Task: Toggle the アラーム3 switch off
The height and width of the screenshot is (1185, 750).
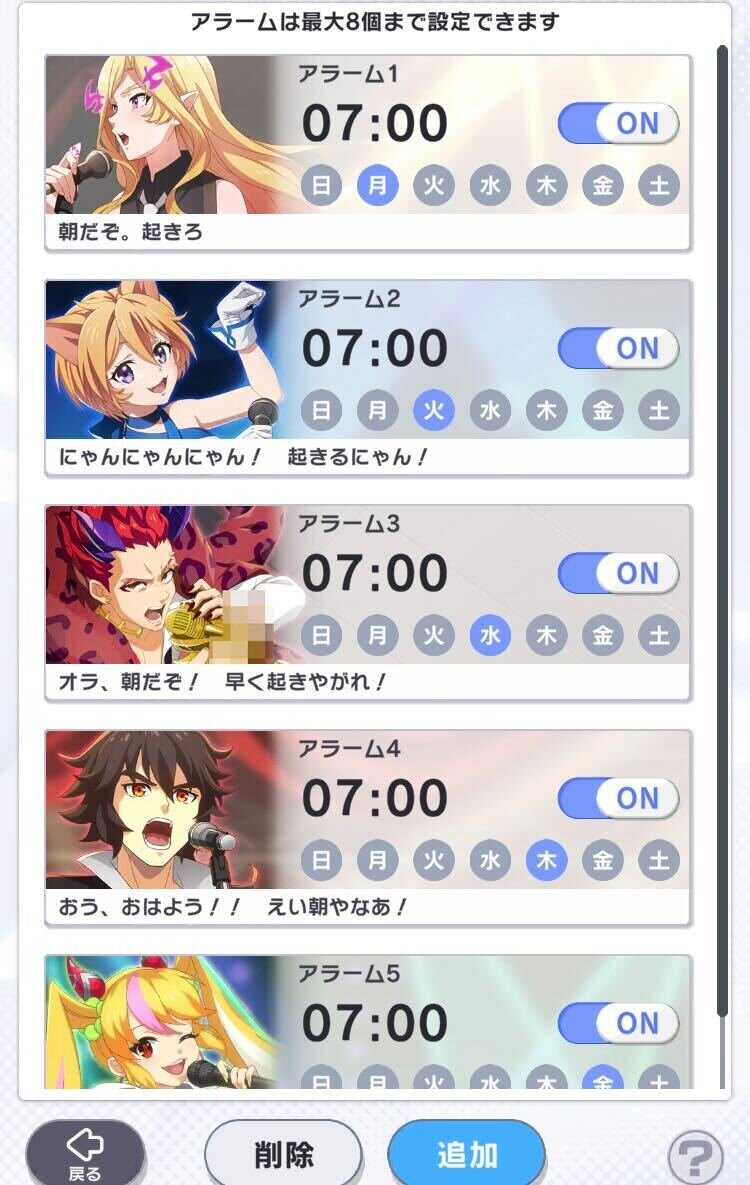Action: click(x=618, y=573)
